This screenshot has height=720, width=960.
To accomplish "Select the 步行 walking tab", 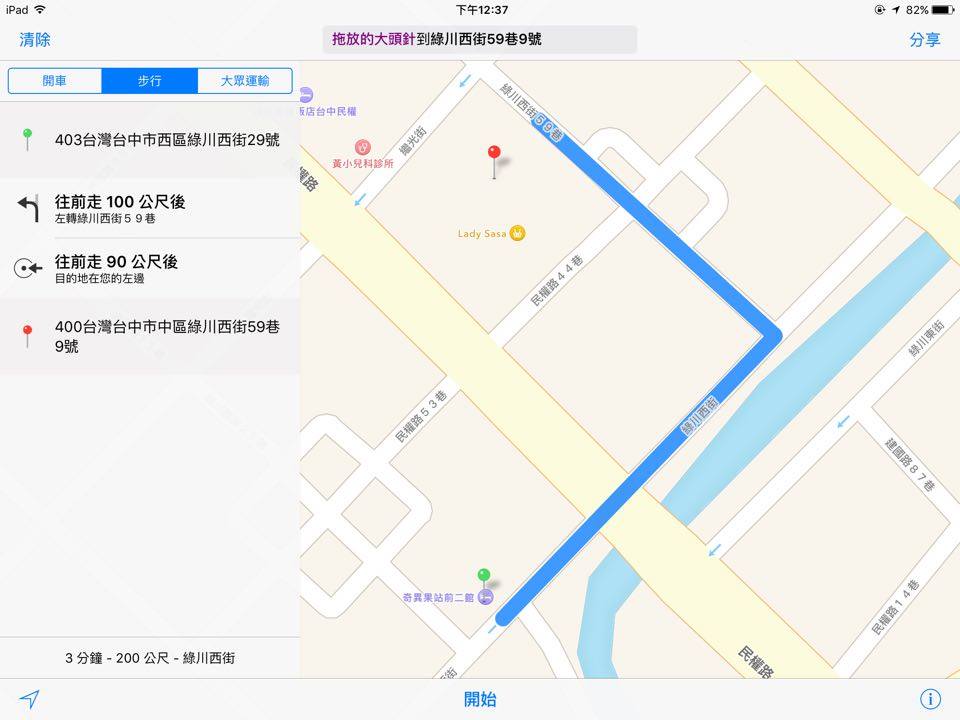I will [x=150, y=81].
